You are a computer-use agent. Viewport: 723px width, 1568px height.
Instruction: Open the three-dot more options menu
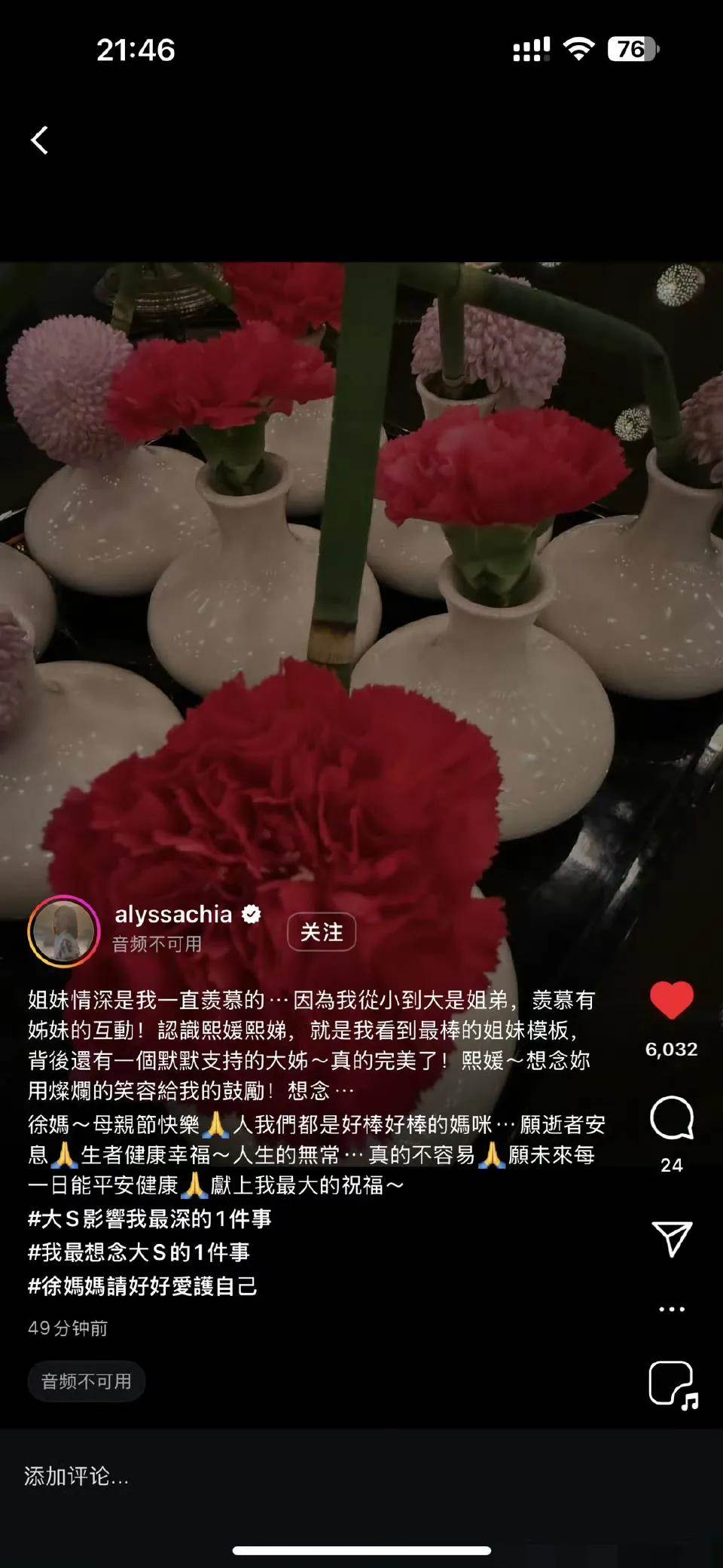671,1309
